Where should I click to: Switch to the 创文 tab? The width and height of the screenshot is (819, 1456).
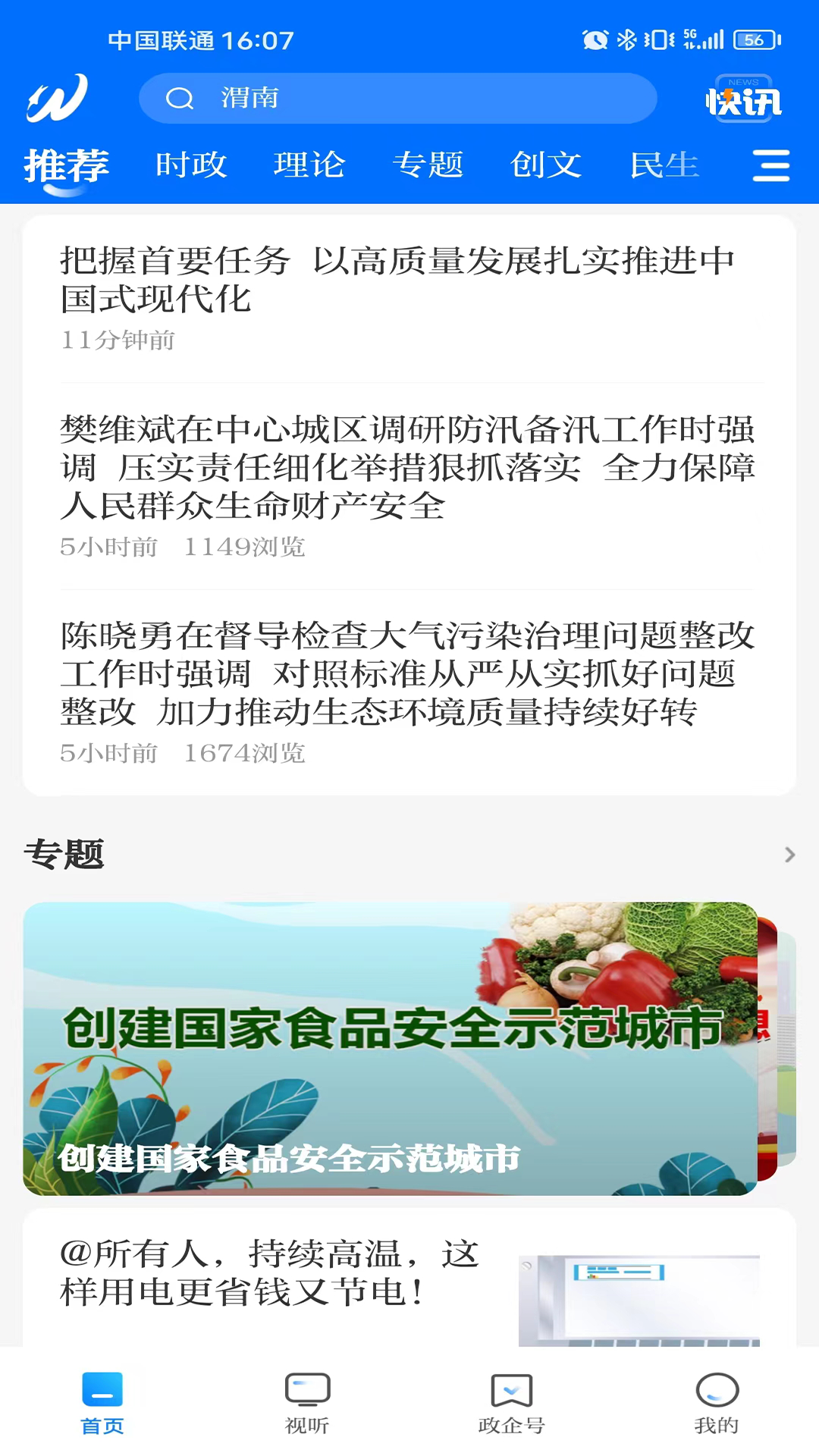pyautogui.click(x=546, y=165)
